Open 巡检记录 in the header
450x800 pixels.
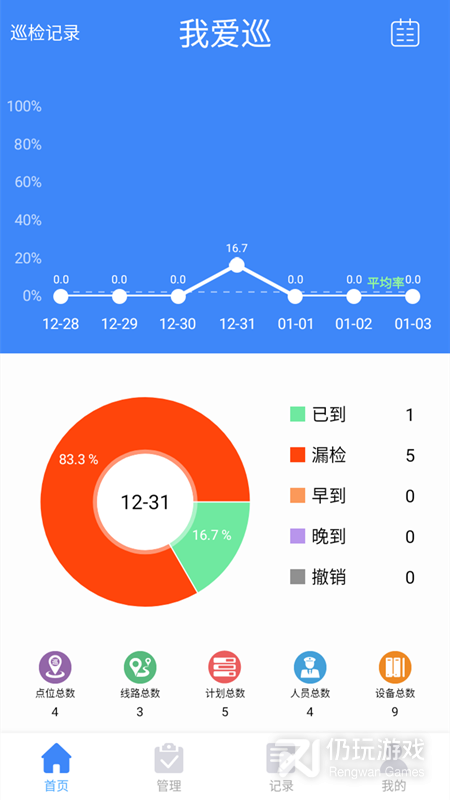click(x=45, y=33)
